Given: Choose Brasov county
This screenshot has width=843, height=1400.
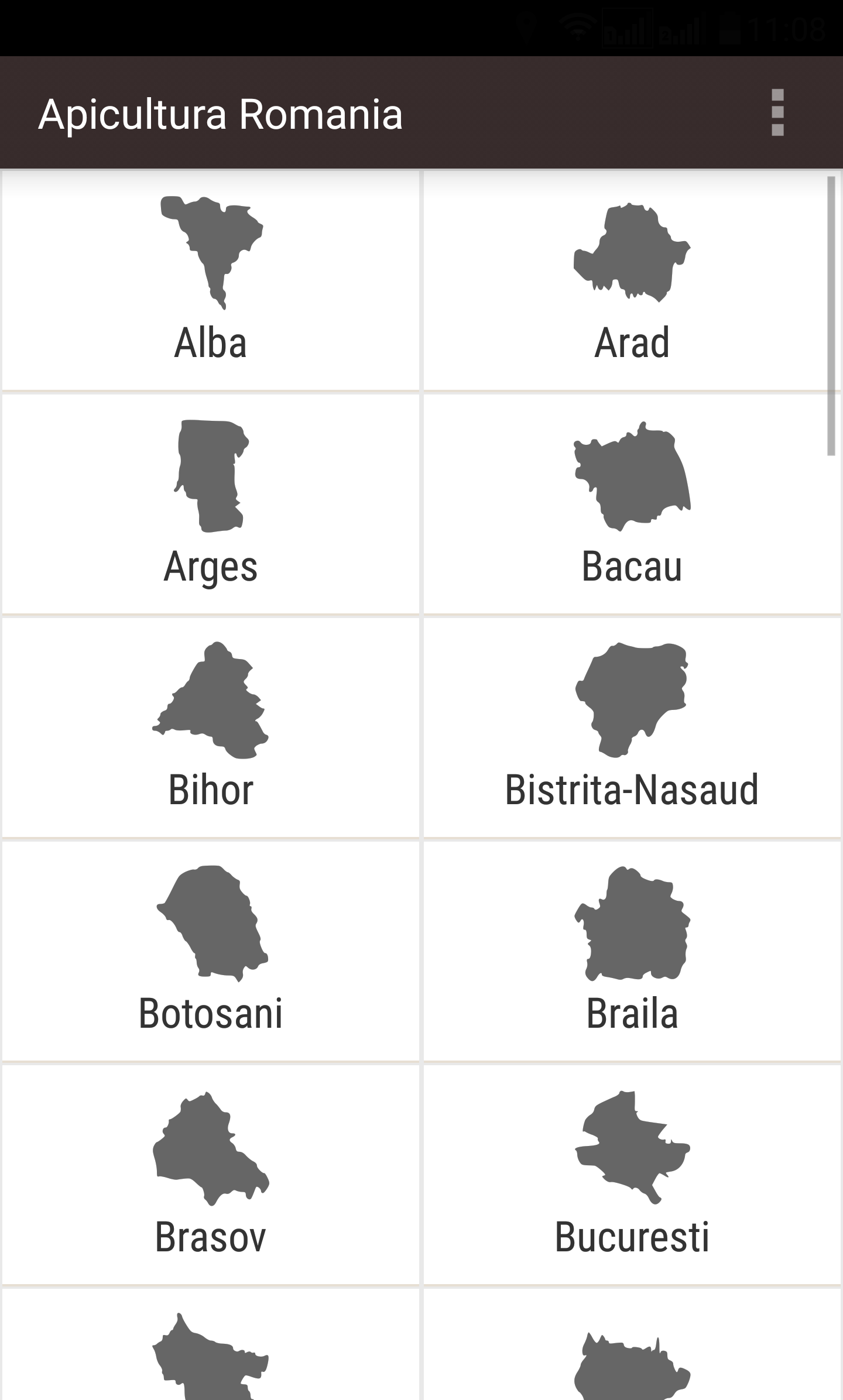Looking at the screenshot, I should pos(211,1175).
